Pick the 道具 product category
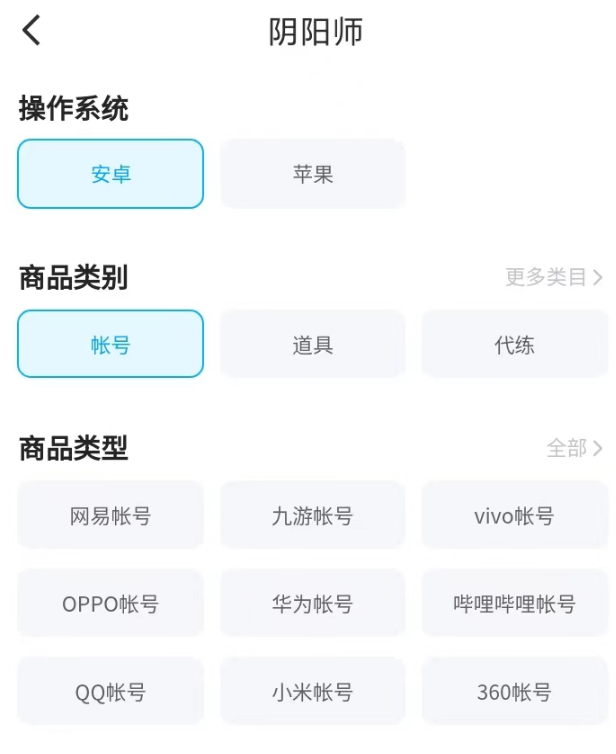This screenshot has width=616, height=754. tap(312, 345)
